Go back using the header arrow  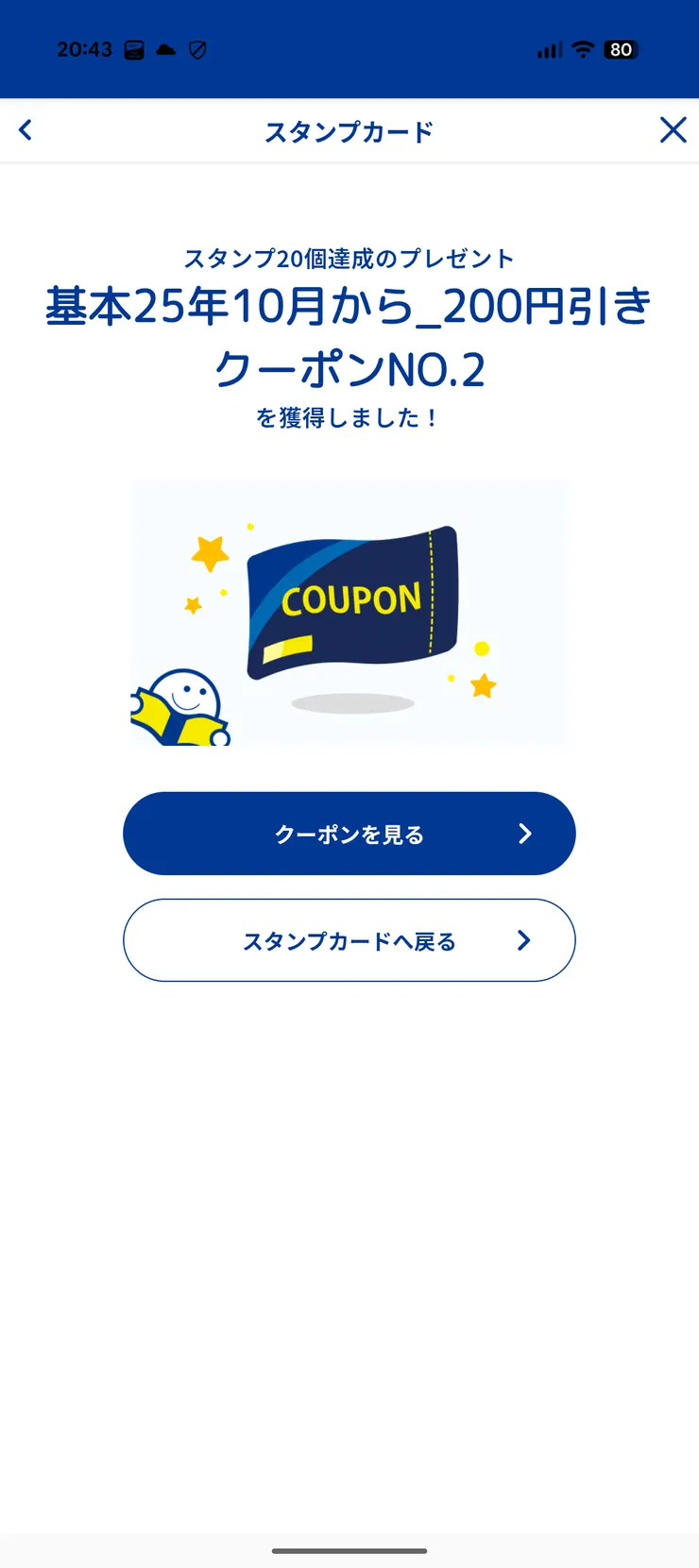click(26, 130)
